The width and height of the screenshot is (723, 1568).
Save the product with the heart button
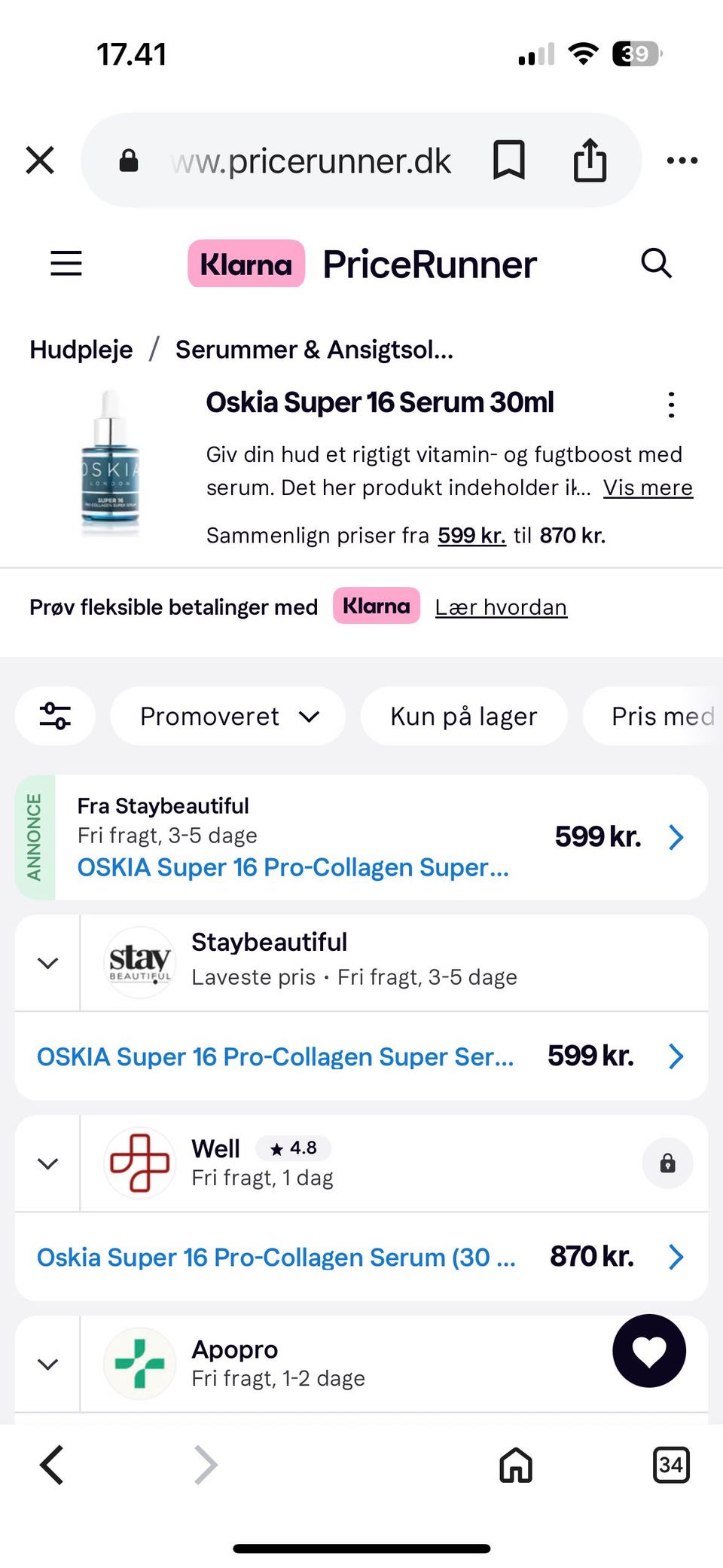coord(649,1351)
